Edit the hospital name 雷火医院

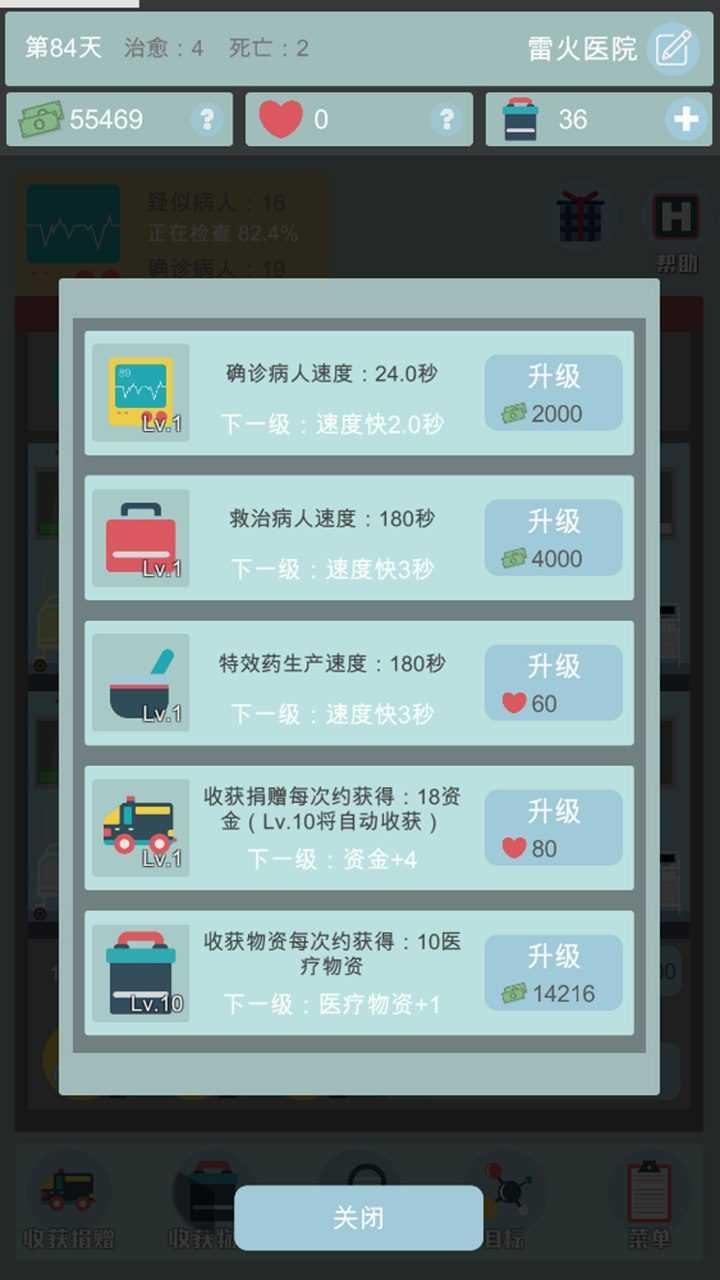click(x=673, y=48)
